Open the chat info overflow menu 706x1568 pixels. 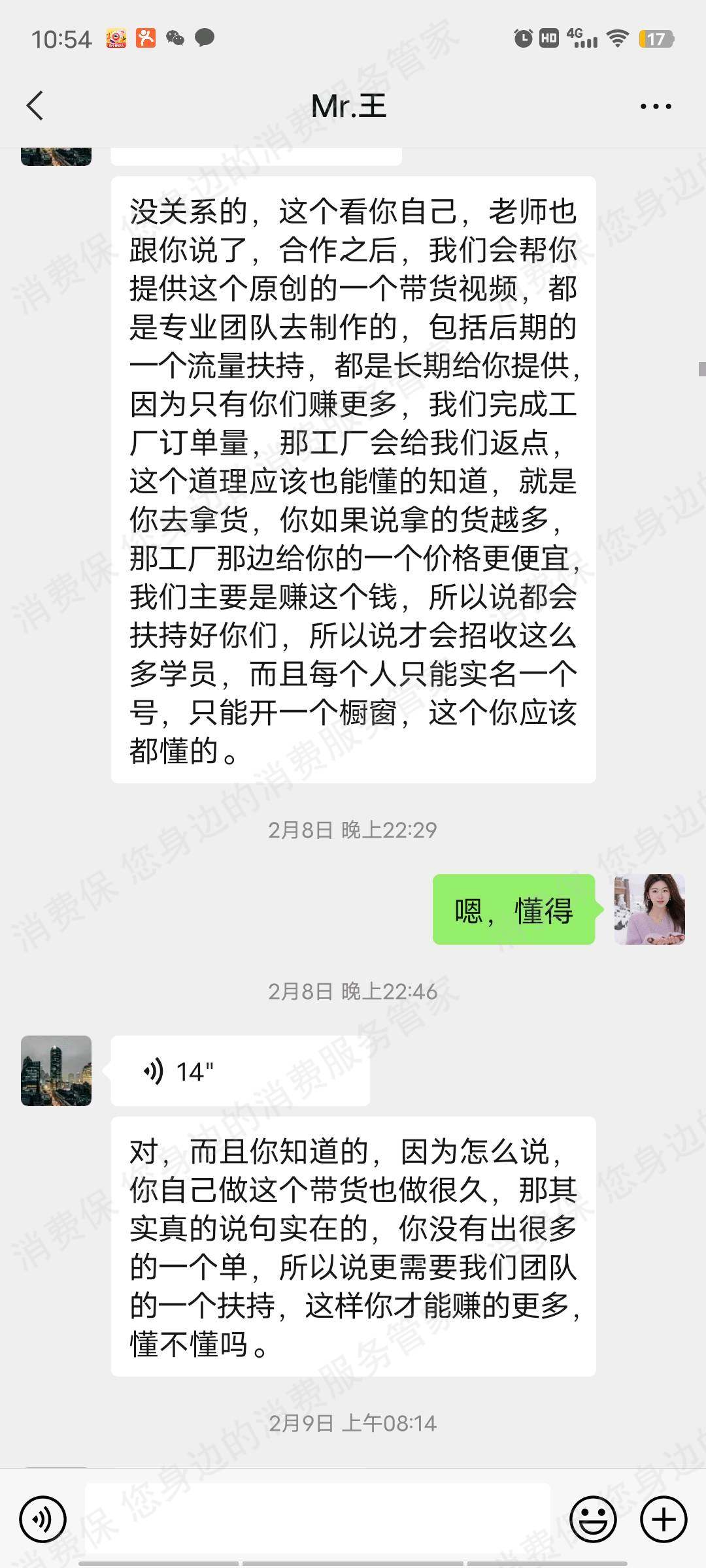[x=656, y=106]
